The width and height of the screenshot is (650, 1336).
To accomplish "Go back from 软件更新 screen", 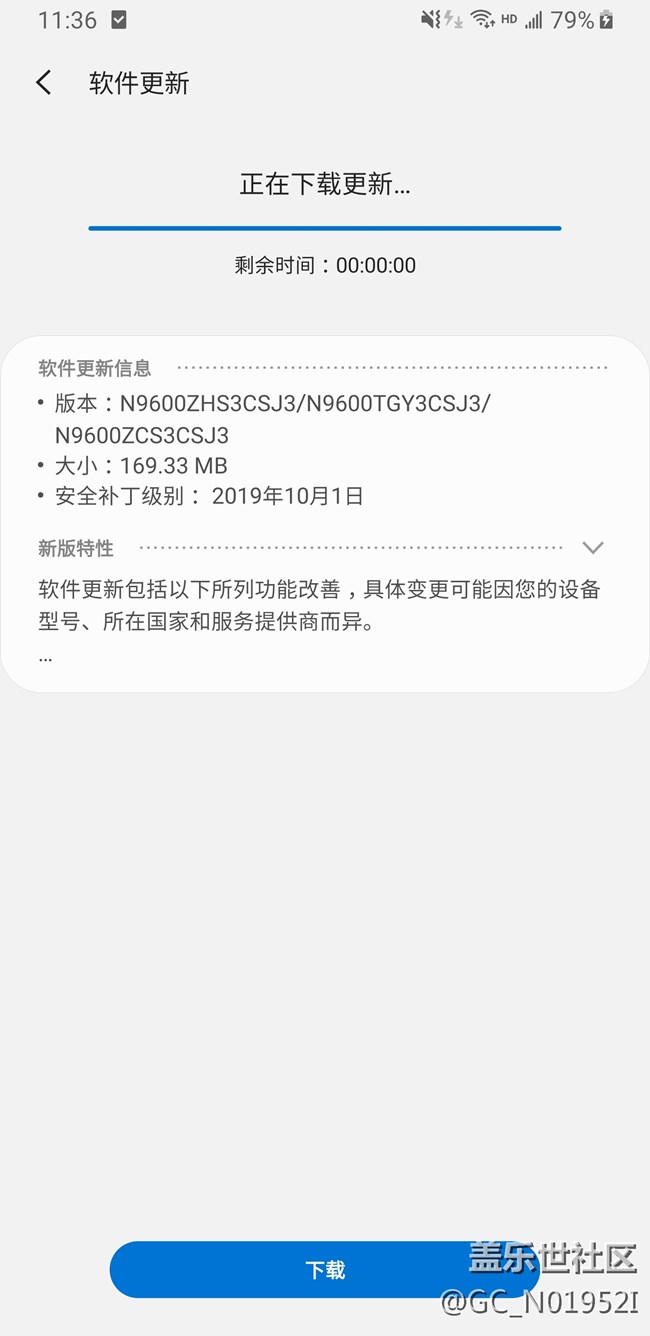I will (43, 83).
